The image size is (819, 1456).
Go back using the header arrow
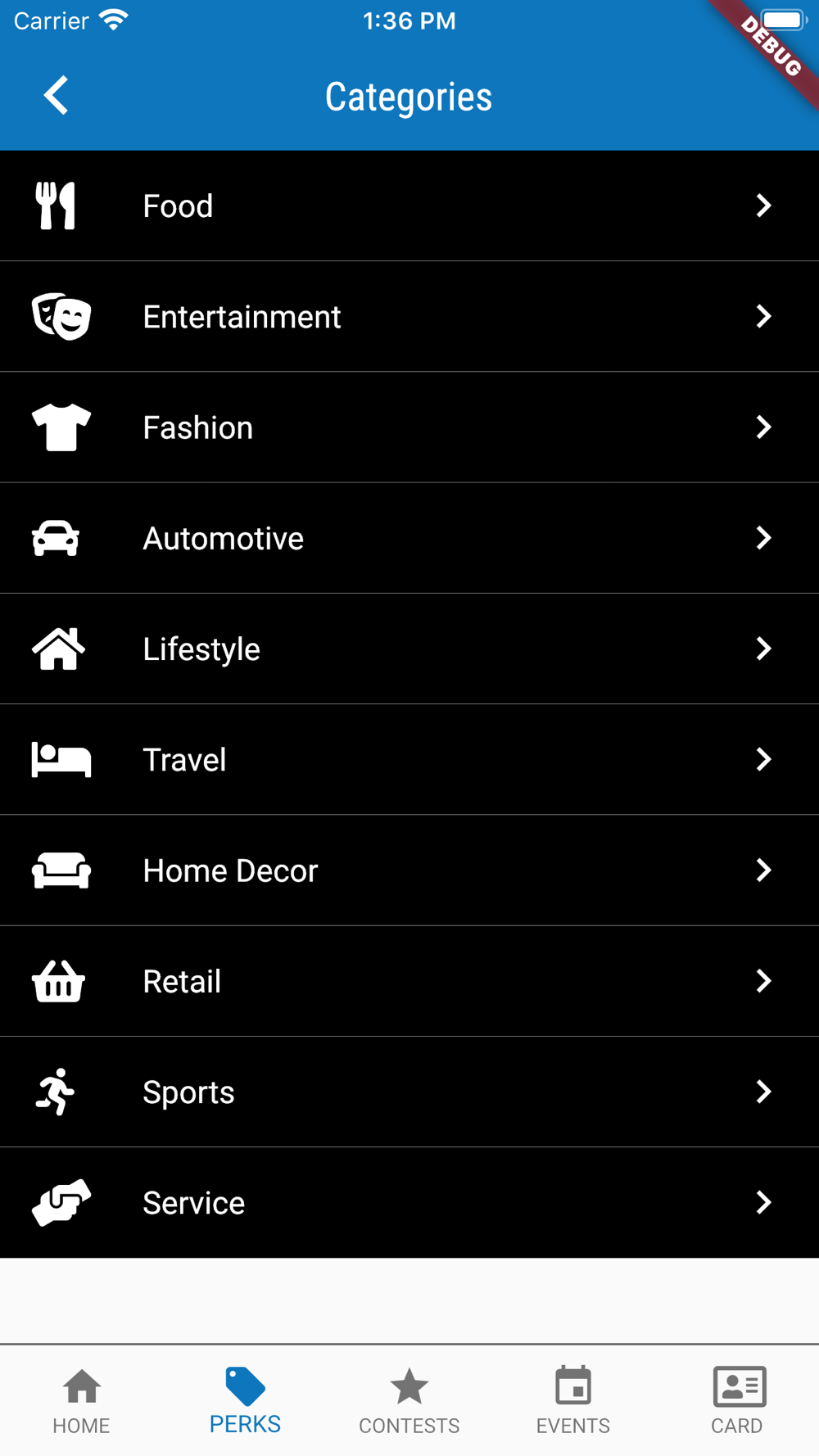pos(56,96)
